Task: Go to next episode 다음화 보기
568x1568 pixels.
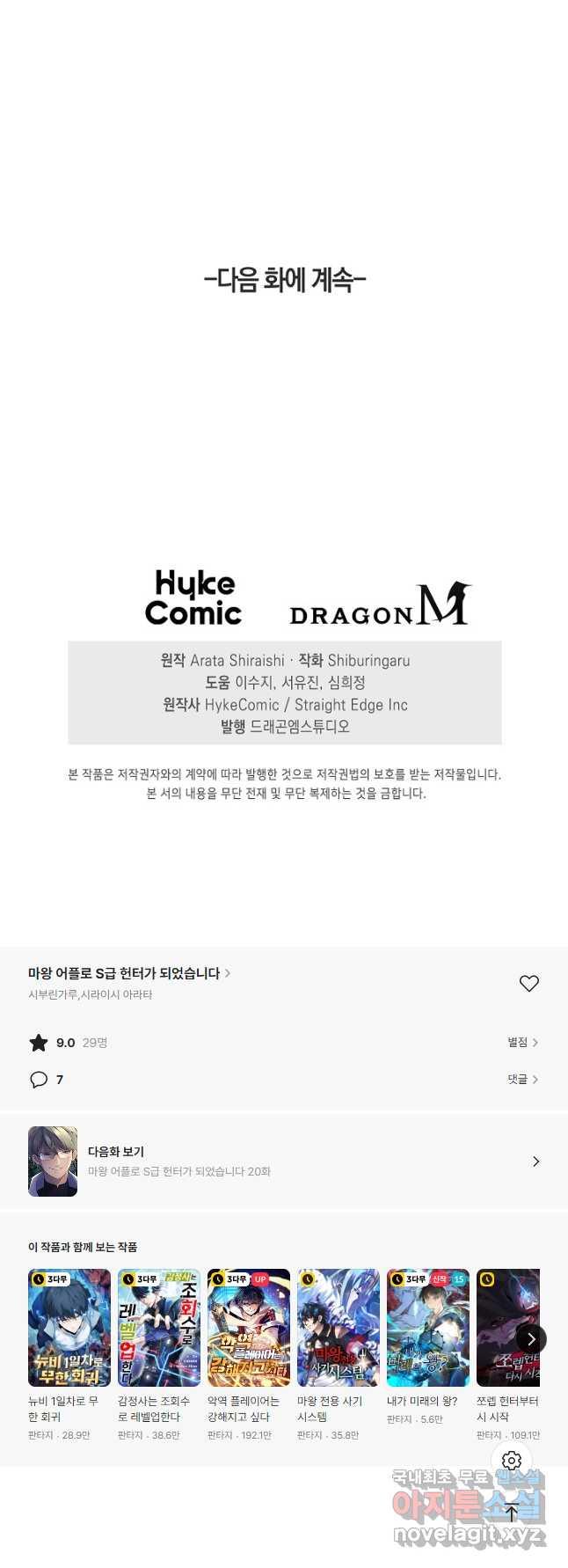Action: [x=284, y=1161]
